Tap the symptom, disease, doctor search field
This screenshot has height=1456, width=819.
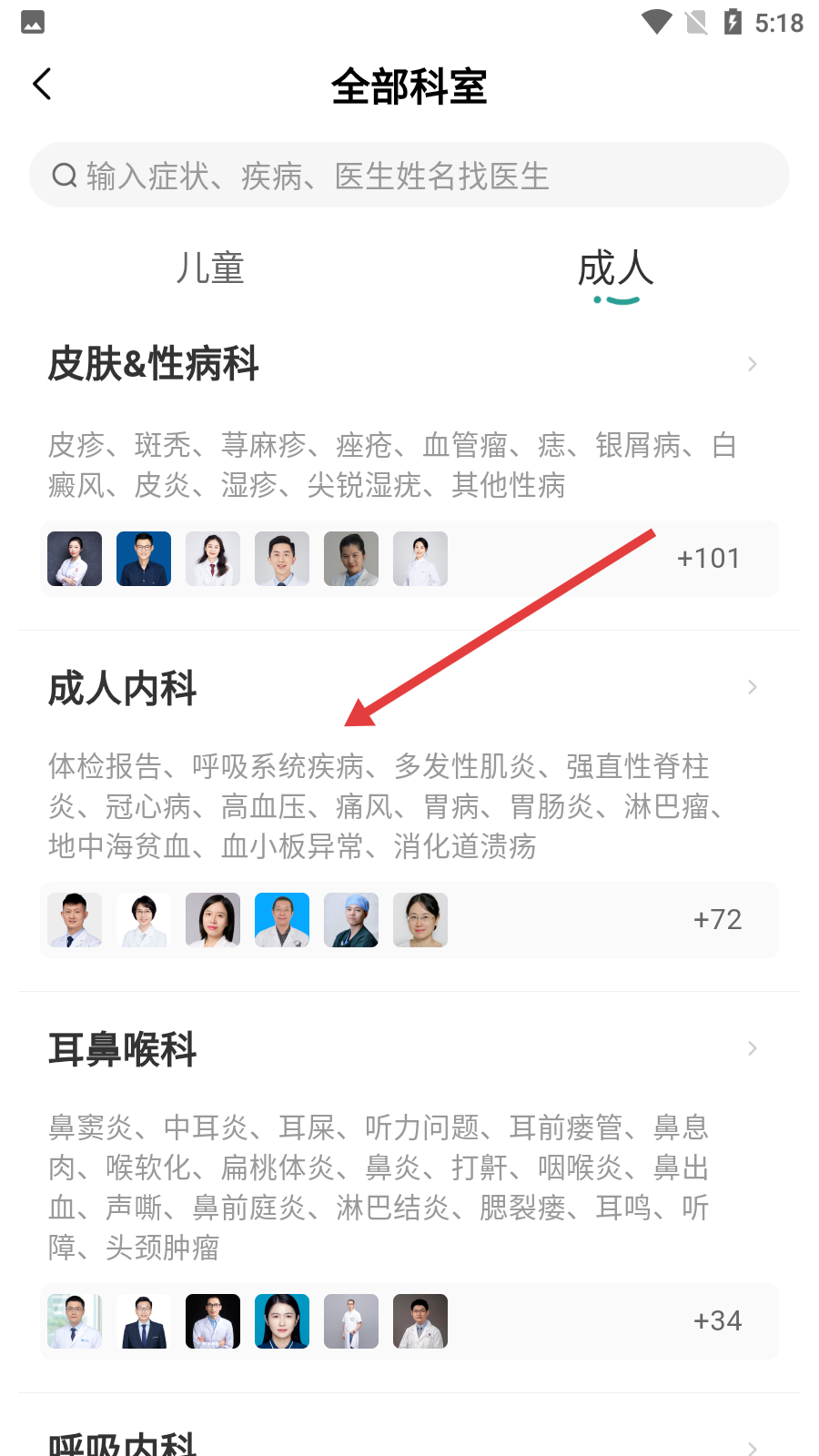pos(409,176)
